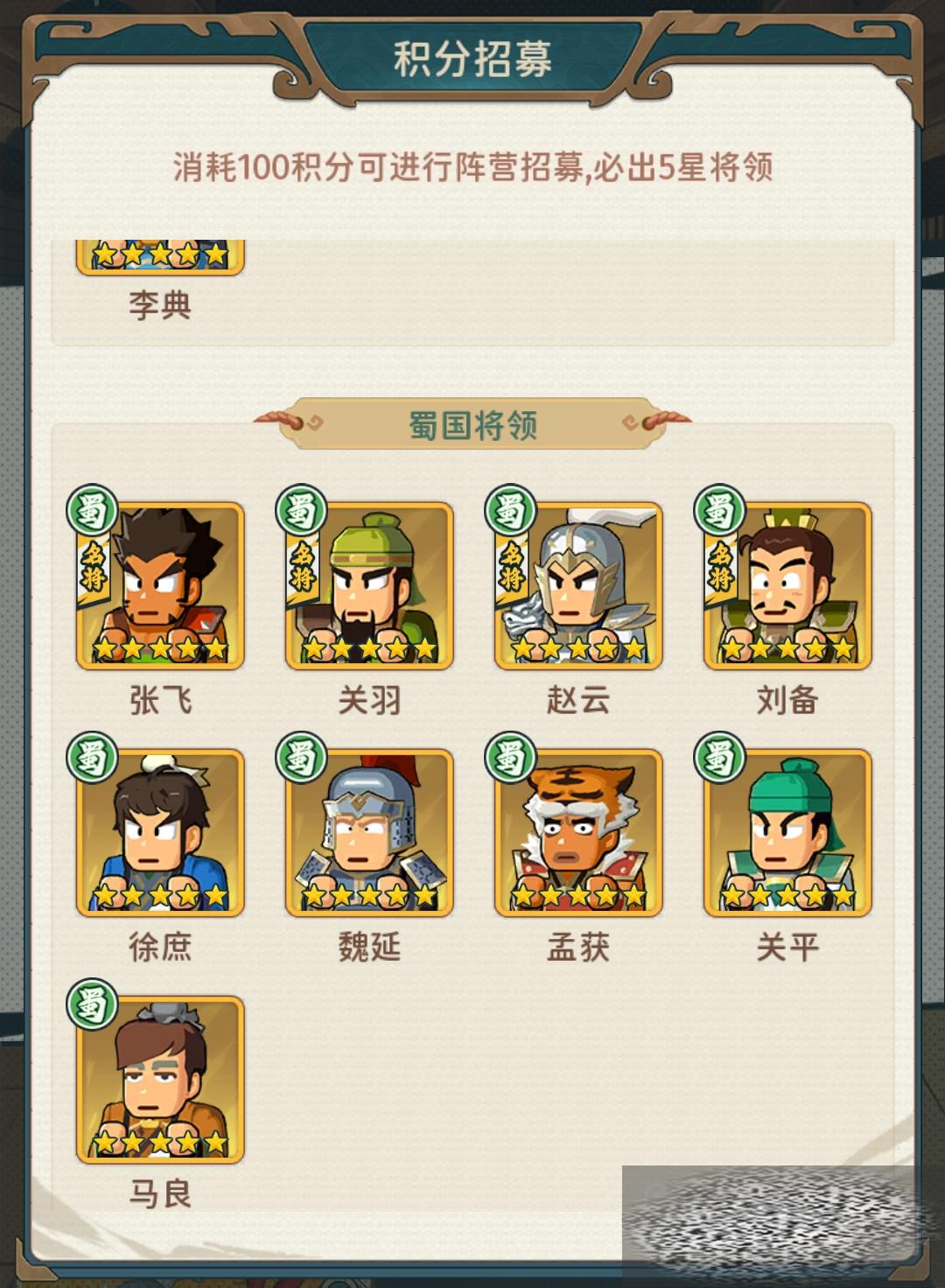Open Zhang Fei (张飞) hero card
The image size is (945, 1288).
(160, 585)
